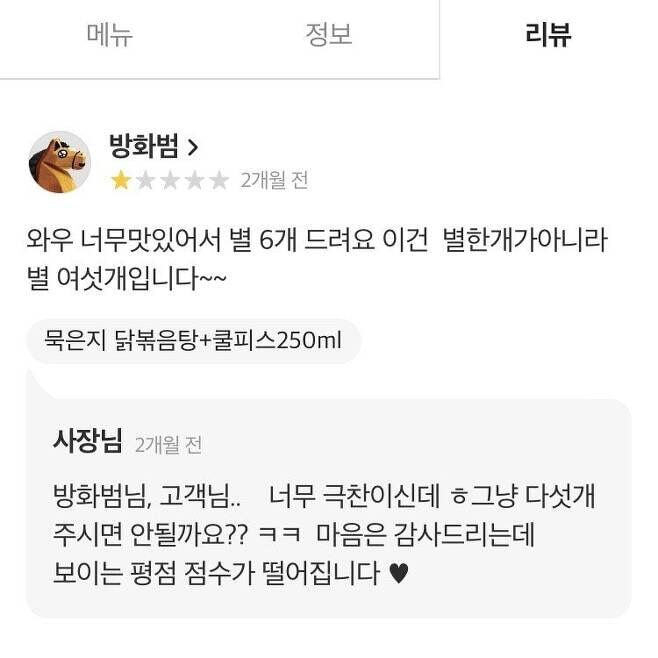Screen dimensions: 658x658
Task: Tap 방화범's horse profile picture
Action: pyautogui.click(x=59, y=161)
